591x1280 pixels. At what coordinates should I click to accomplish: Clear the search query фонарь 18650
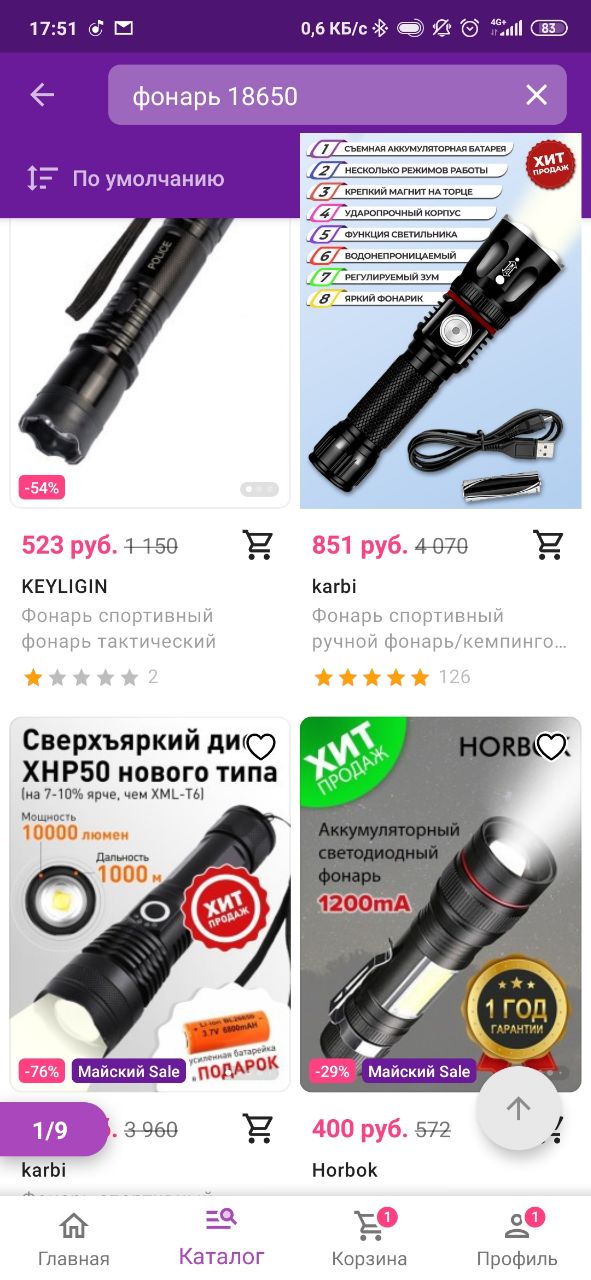coord(537,95)
